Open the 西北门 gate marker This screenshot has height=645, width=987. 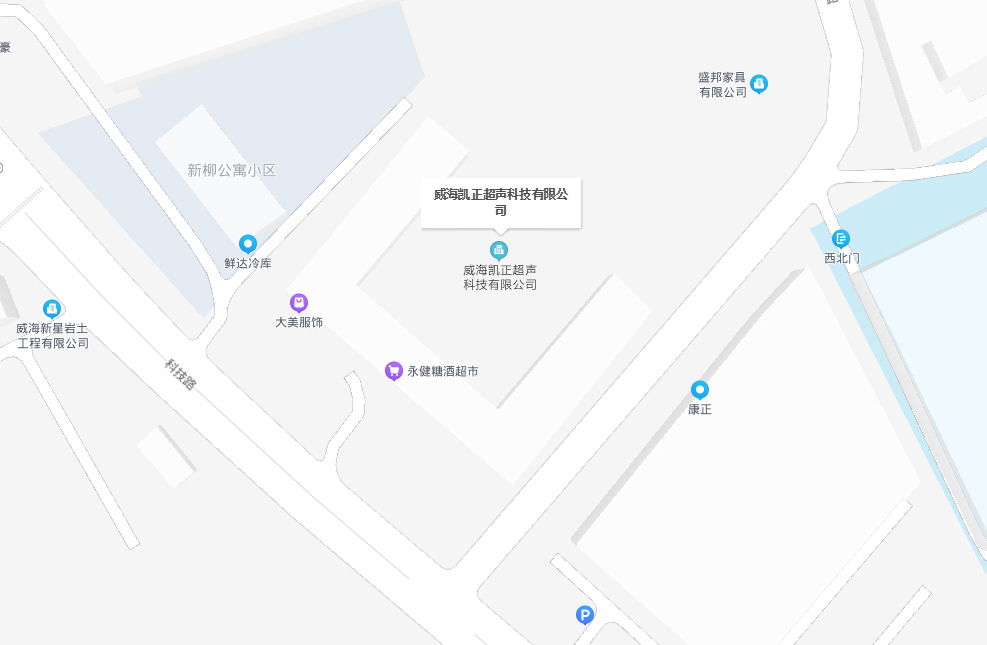tap(841, 238)
